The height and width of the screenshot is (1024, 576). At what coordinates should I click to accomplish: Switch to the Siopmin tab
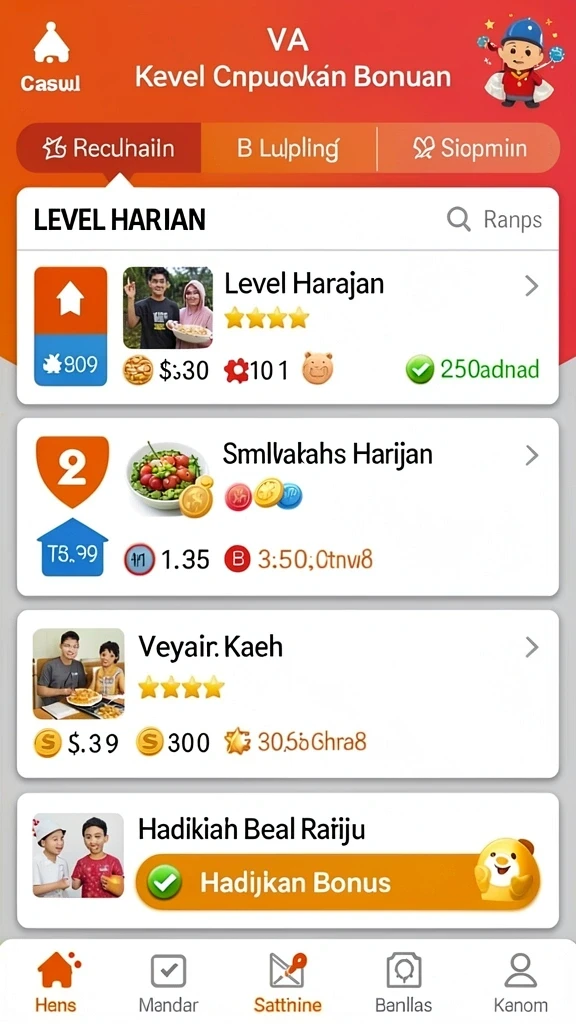(x=469, y=148)
